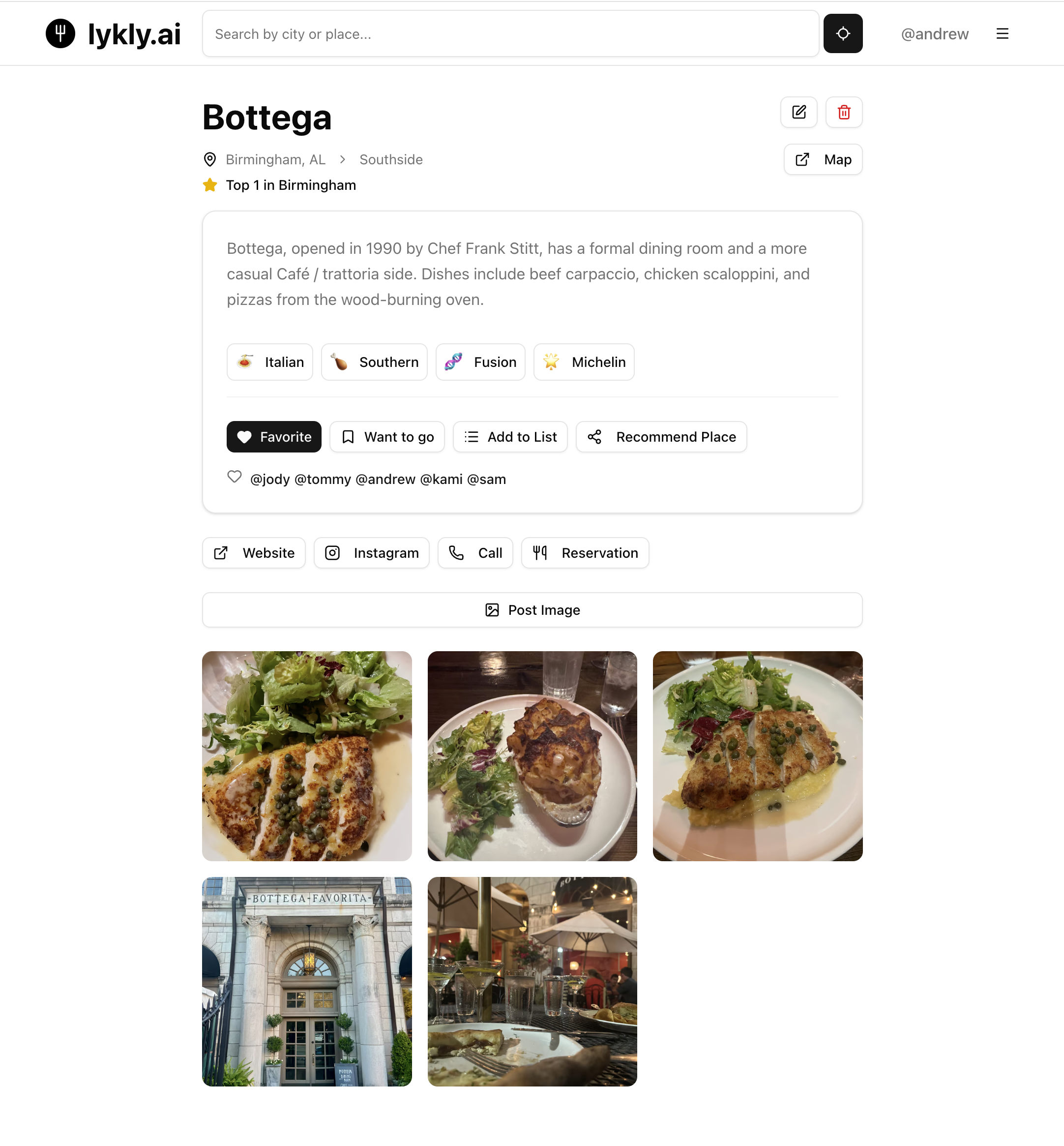Select the Southern cuisine chip
Screen dimensions: 1064x1146
click(374, 362)
